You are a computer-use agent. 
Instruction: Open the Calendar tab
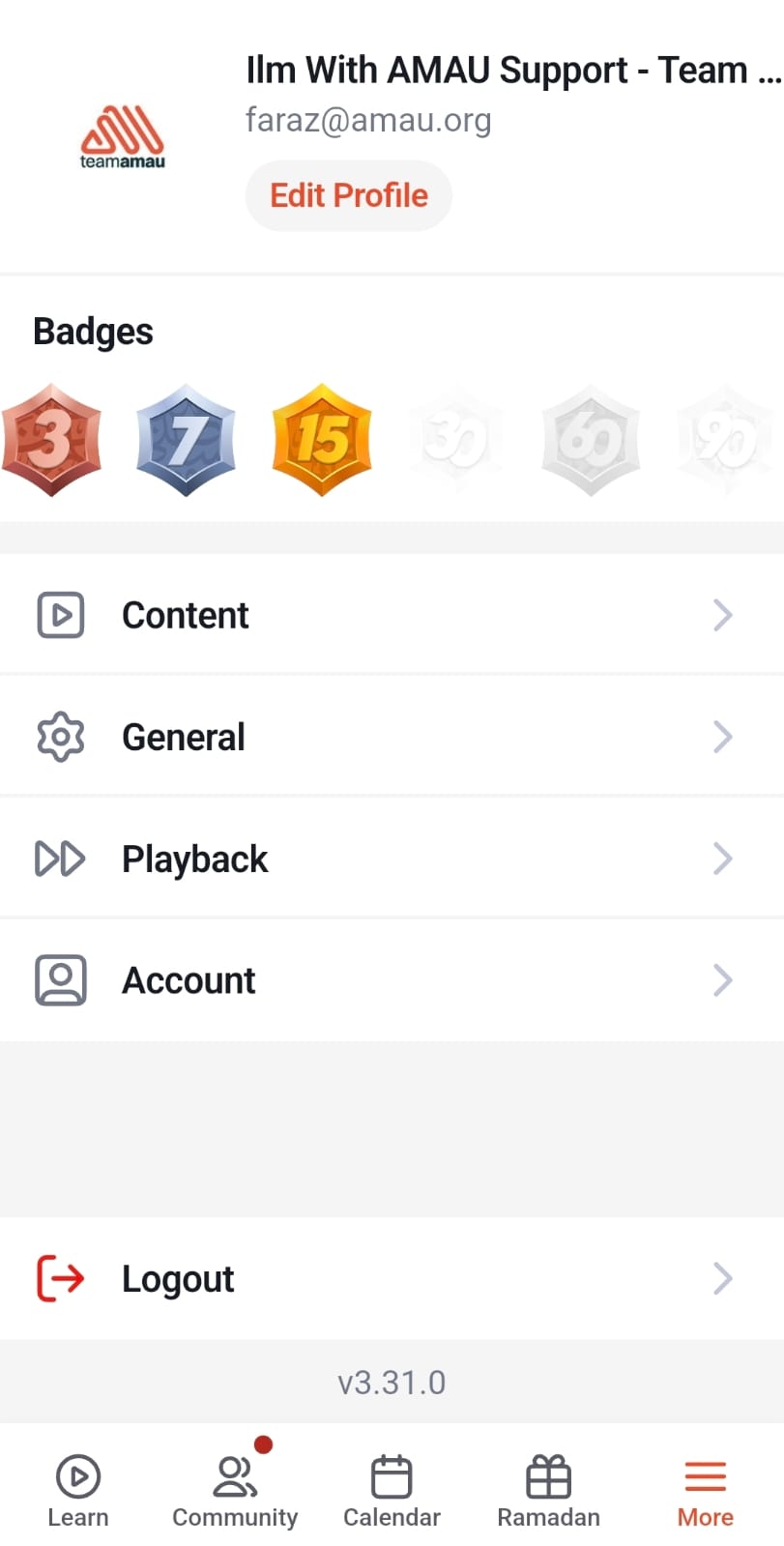[x=392, y=1490]
